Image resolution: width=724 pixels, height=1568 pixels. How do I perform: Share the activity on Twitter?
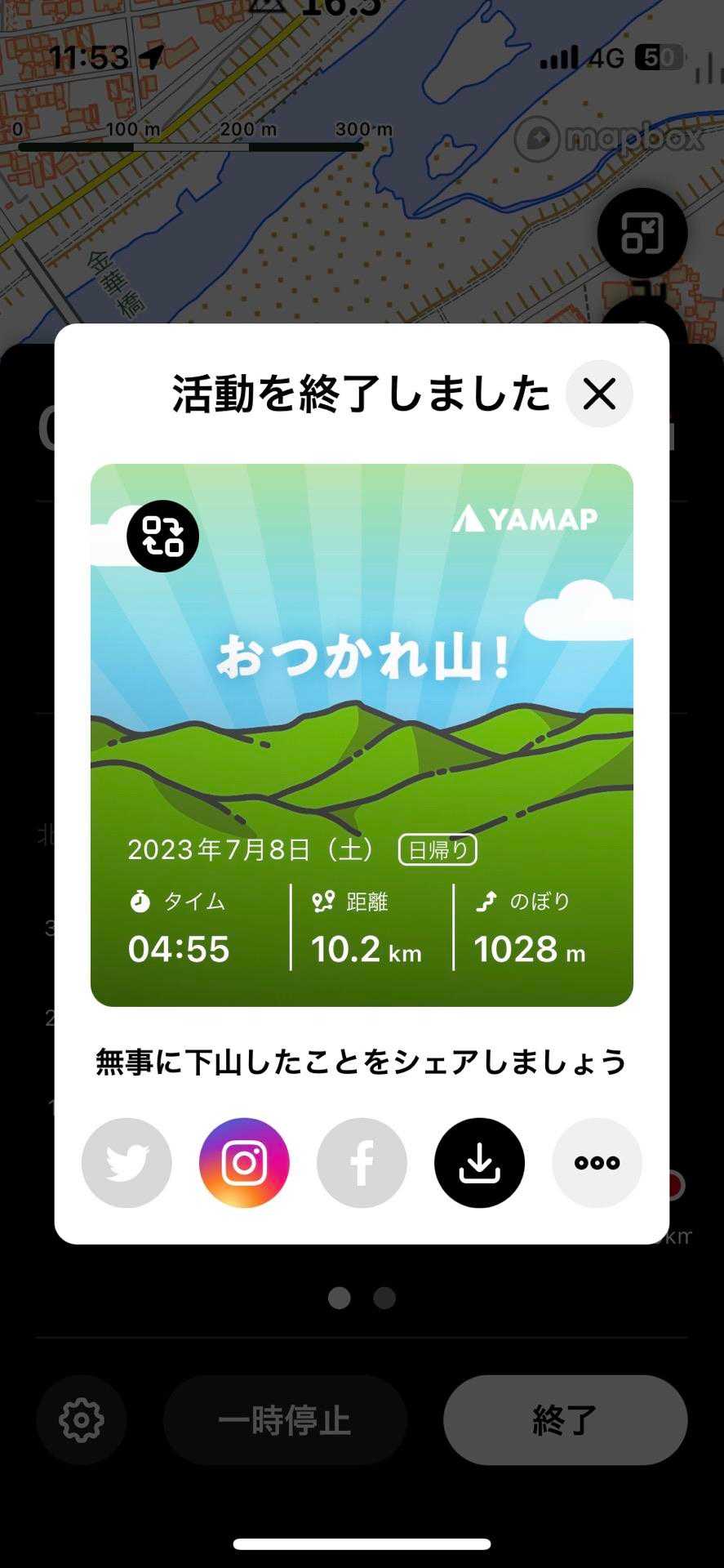(x=127, y=1162)
